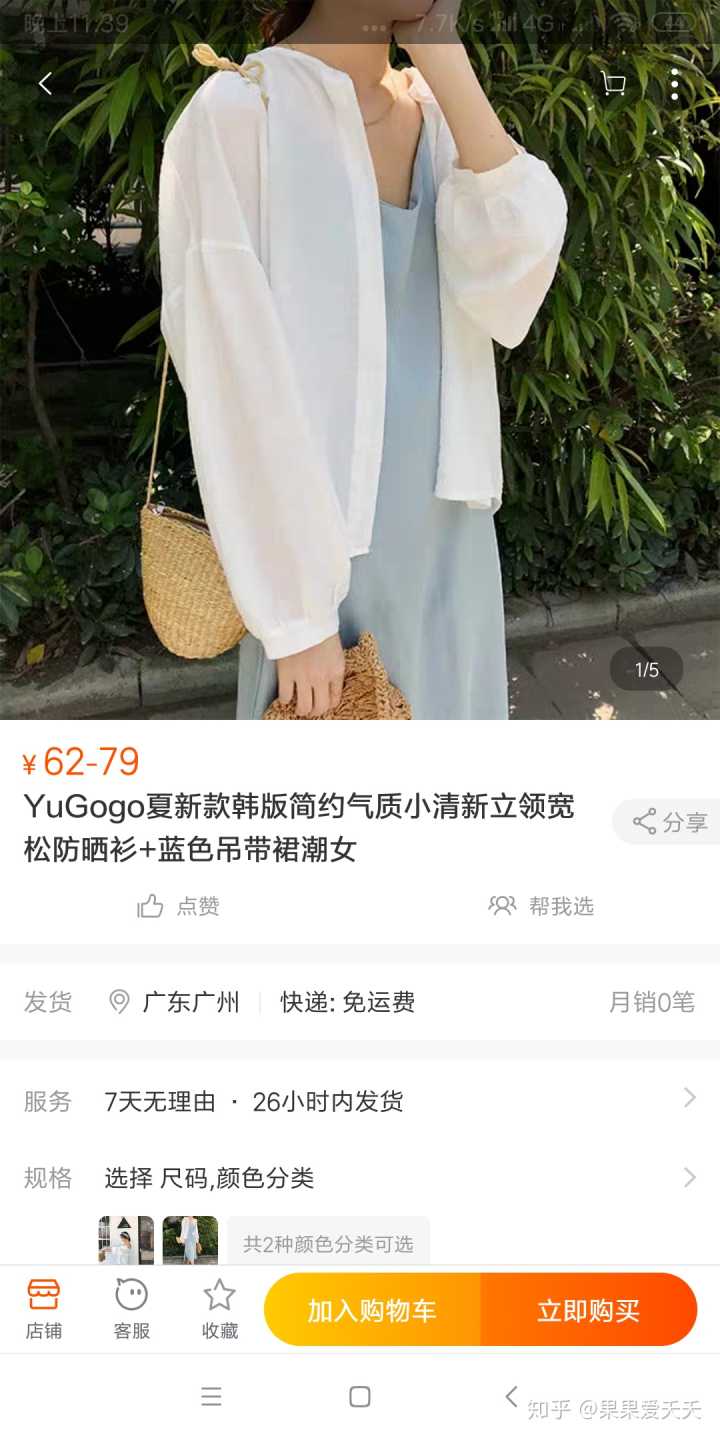This screenshot has width=720, height=1440.
Task: Select size and color in 规格 row
Action: (360, 1178)
